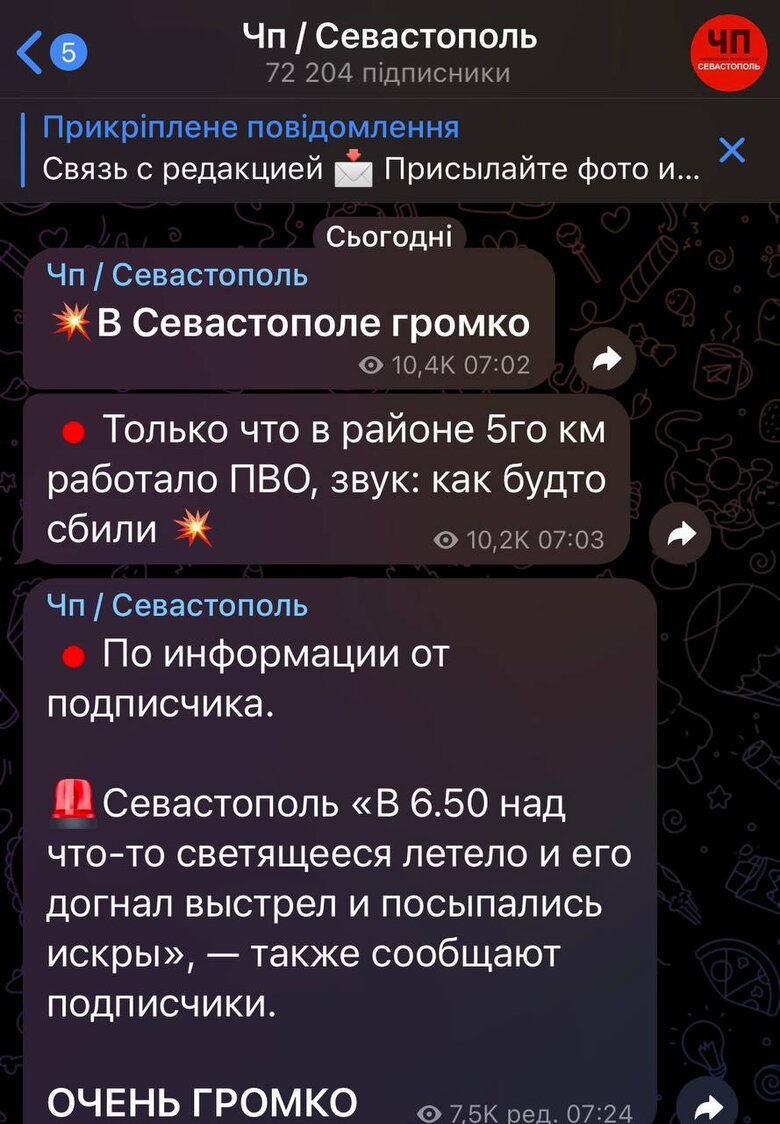The width and height of the screenshot is (780, 1124).
Task: Open channel info from the title header
Action: tap(390, 52)
